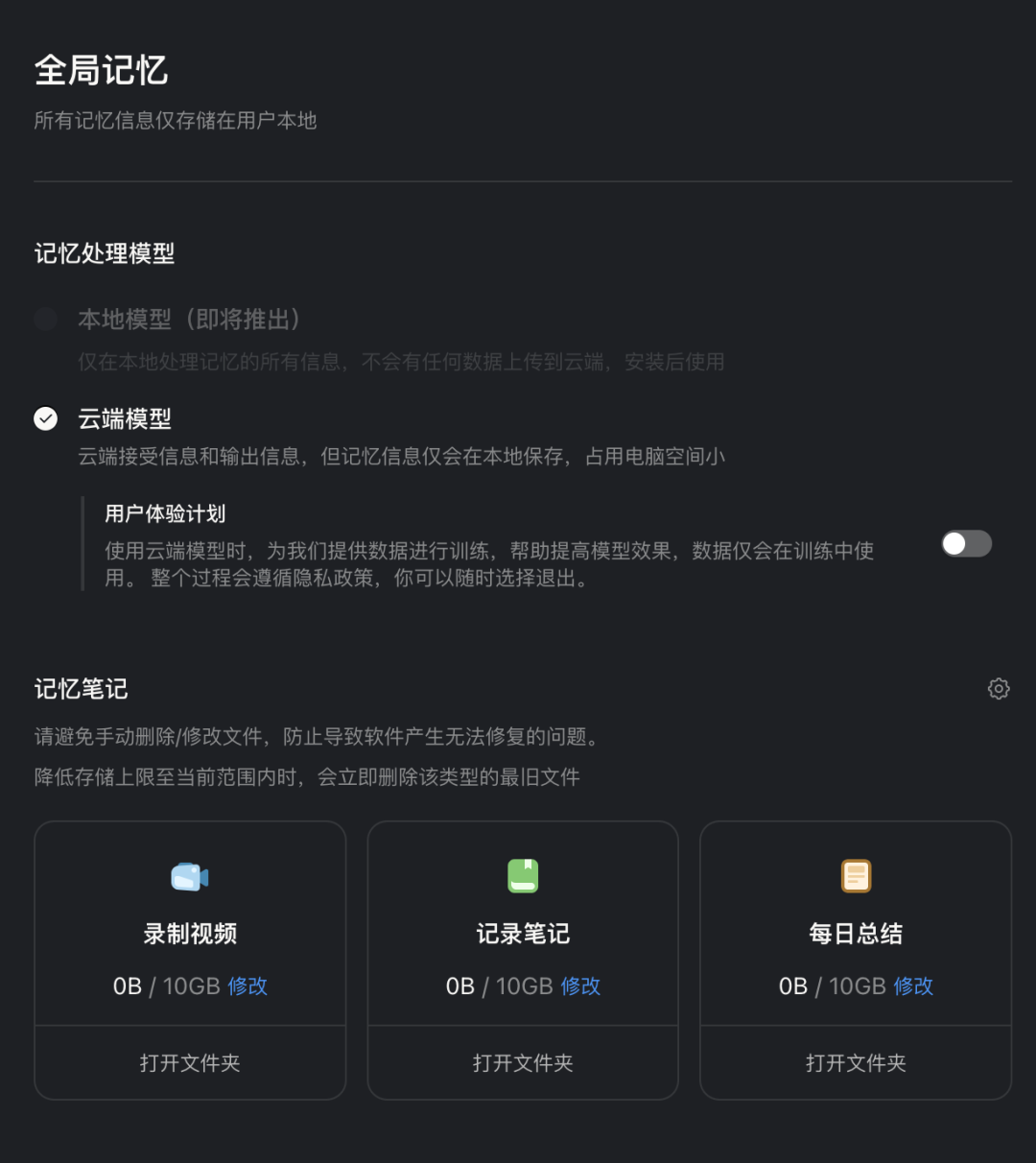The image size is (1036, 1163).
Task: Click the checkmark icon beside 云端模型
Action: [x=45, y=418]
